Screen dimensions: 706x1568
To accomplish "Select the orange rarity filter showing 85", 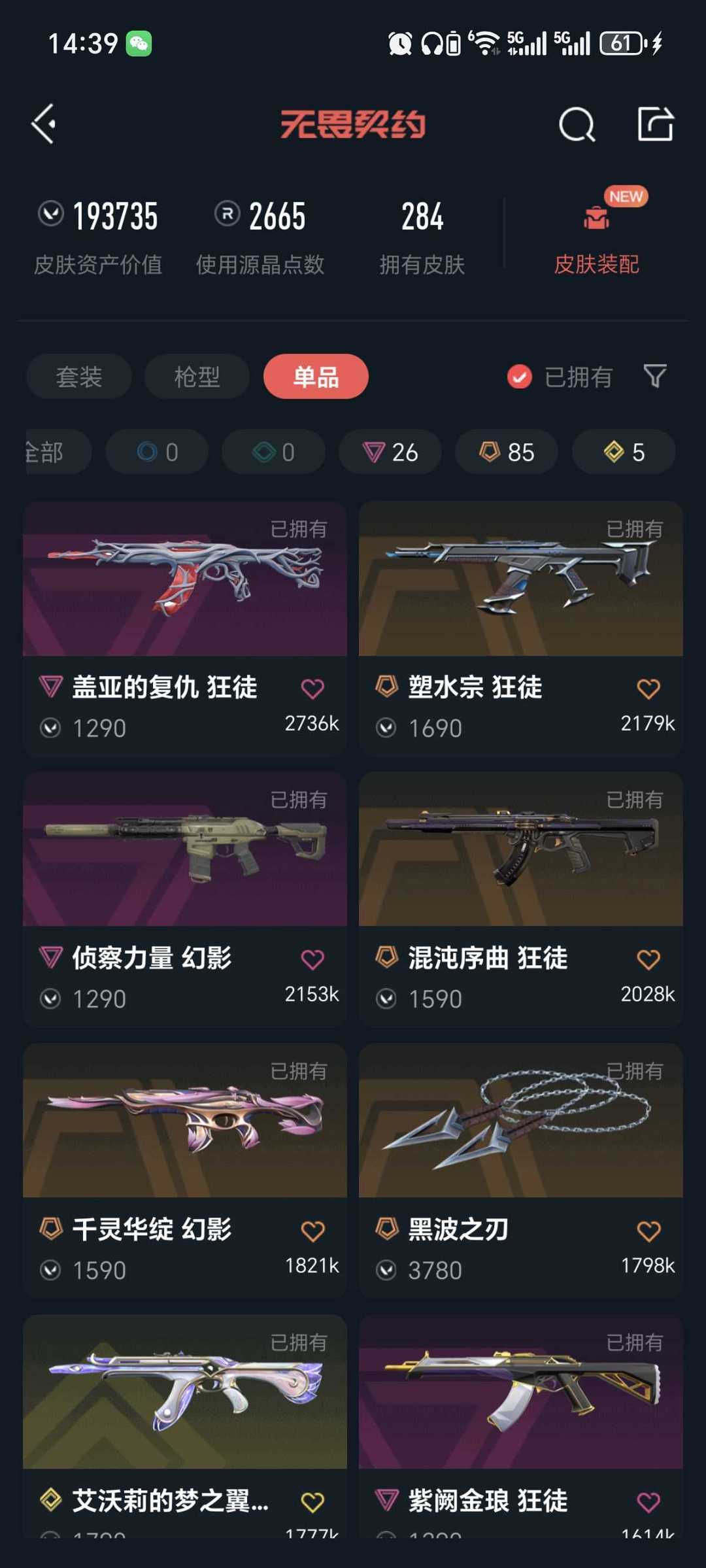I will coord(505,452).
